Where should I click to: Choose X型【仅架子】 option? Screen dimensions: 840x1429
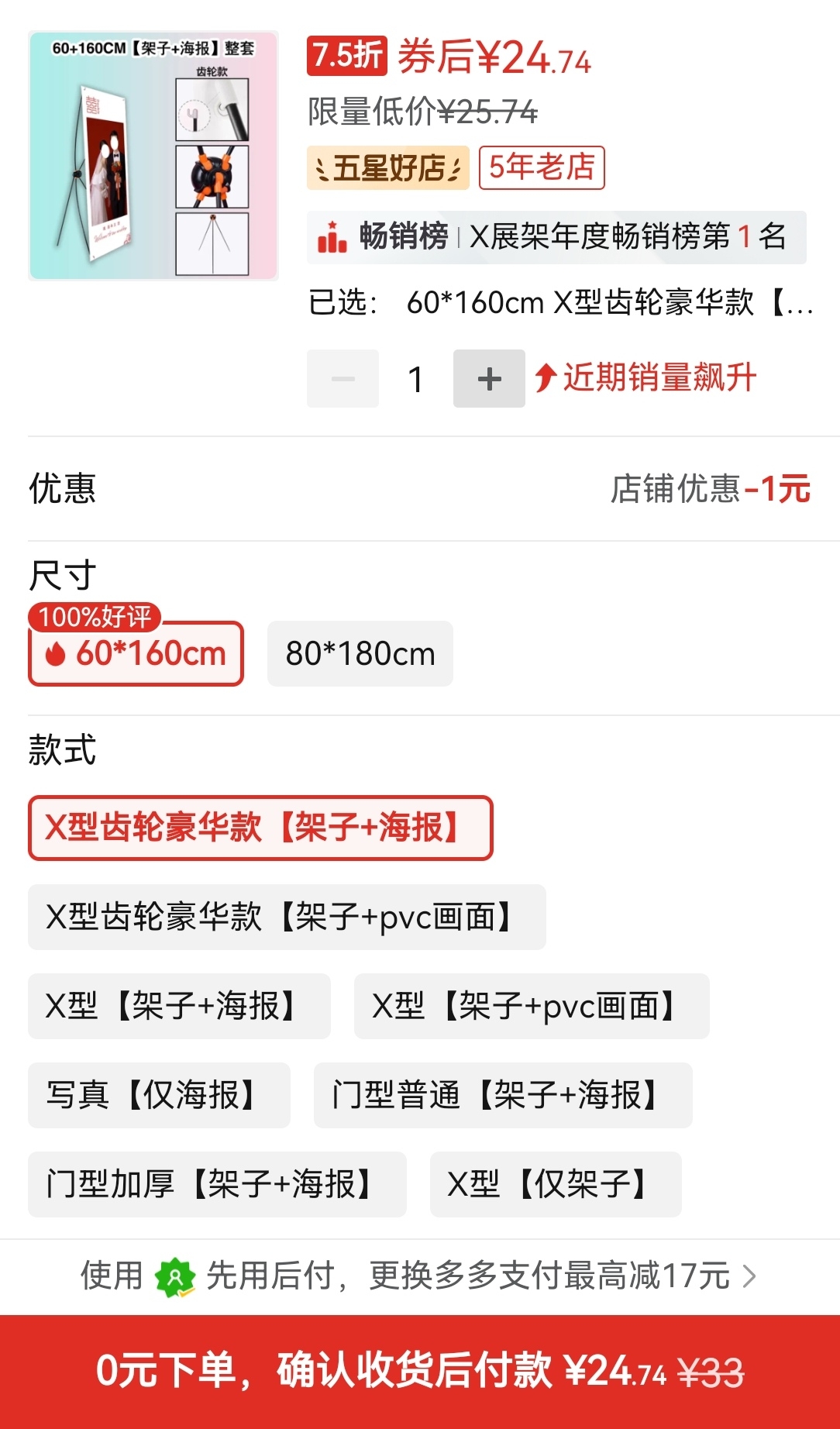[556, 1185]
